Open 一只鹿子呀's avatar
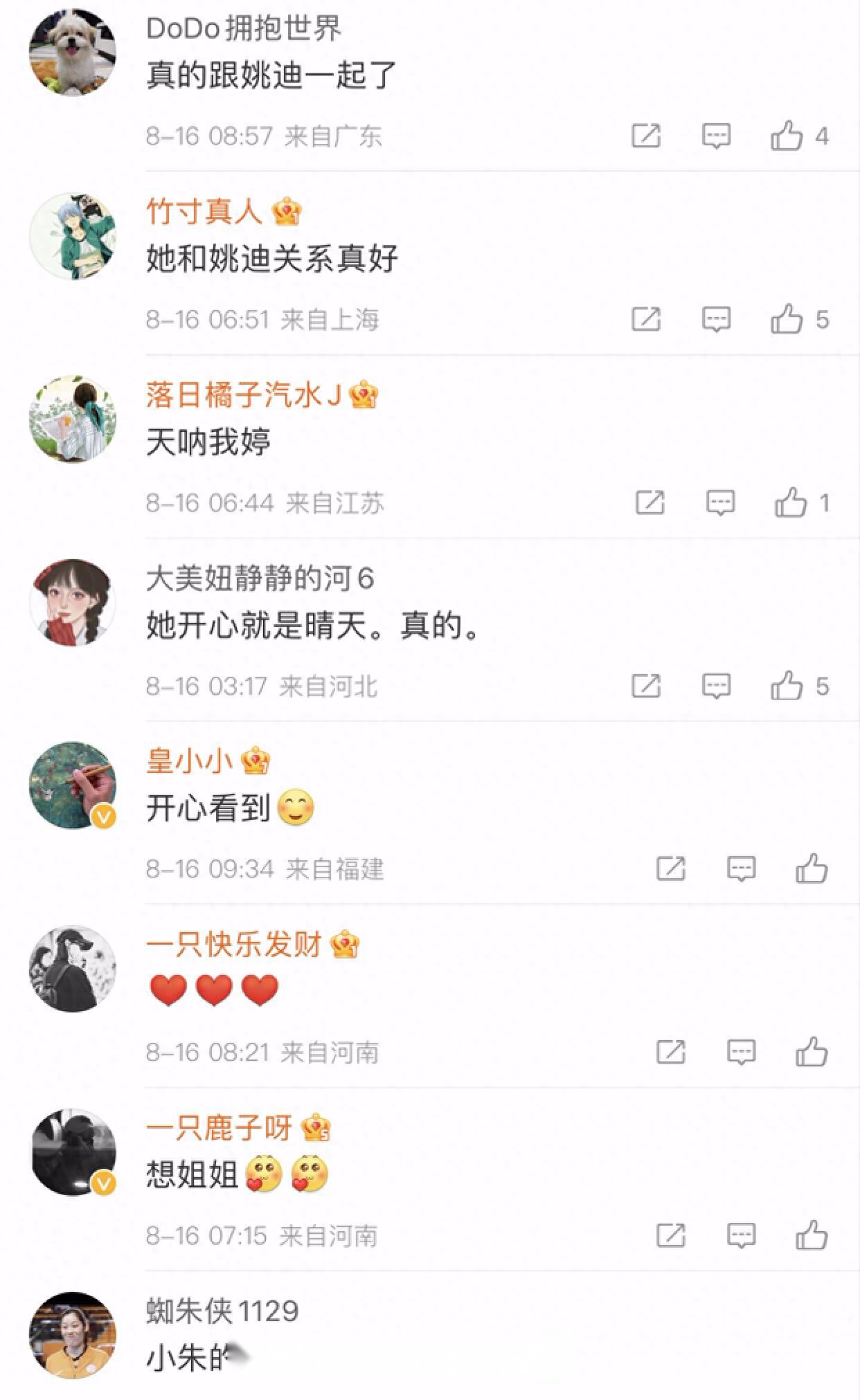The height and width of the screenshot is (1400, 860). 73,1153
